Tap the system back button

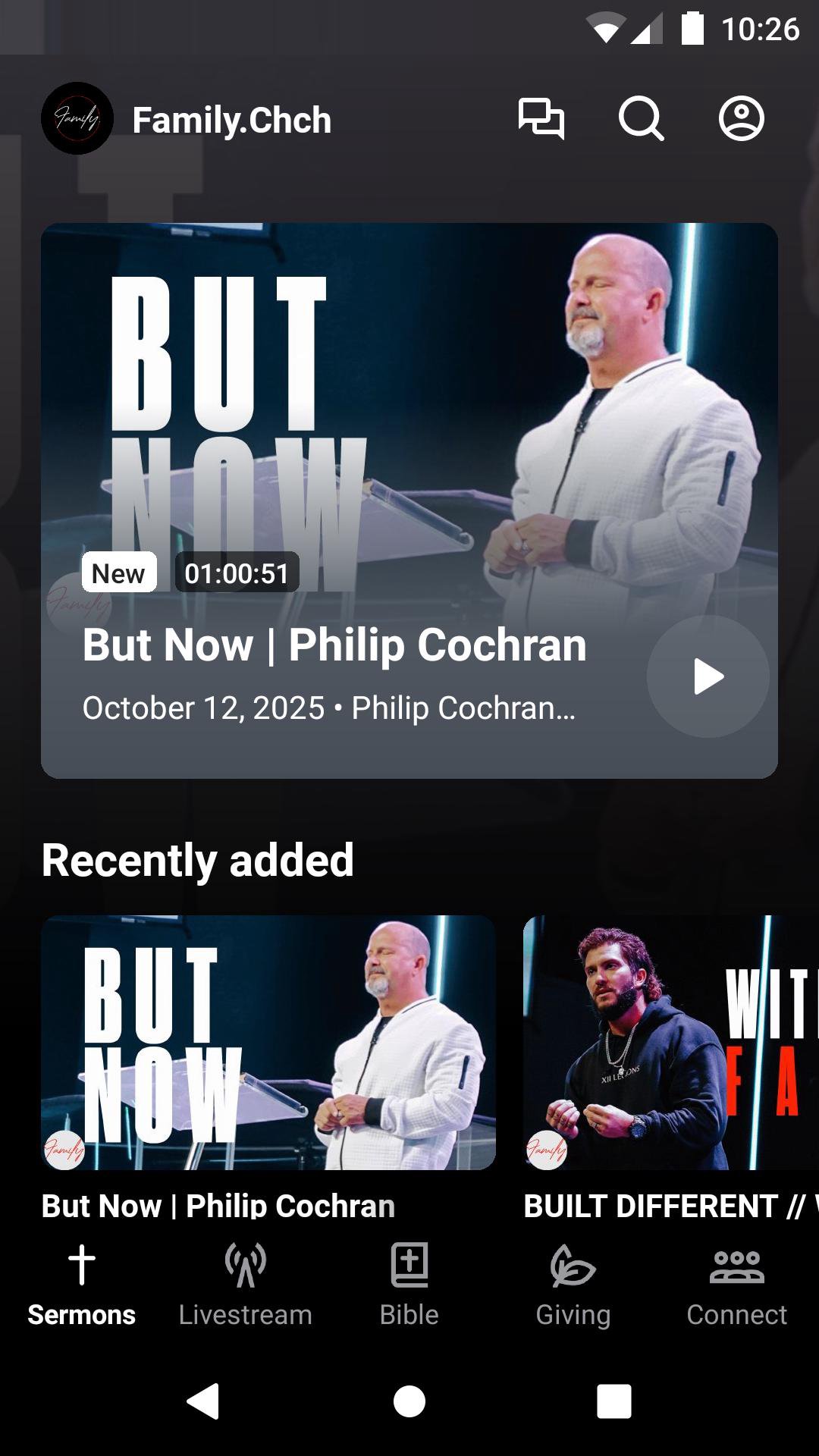[203, 1401]
